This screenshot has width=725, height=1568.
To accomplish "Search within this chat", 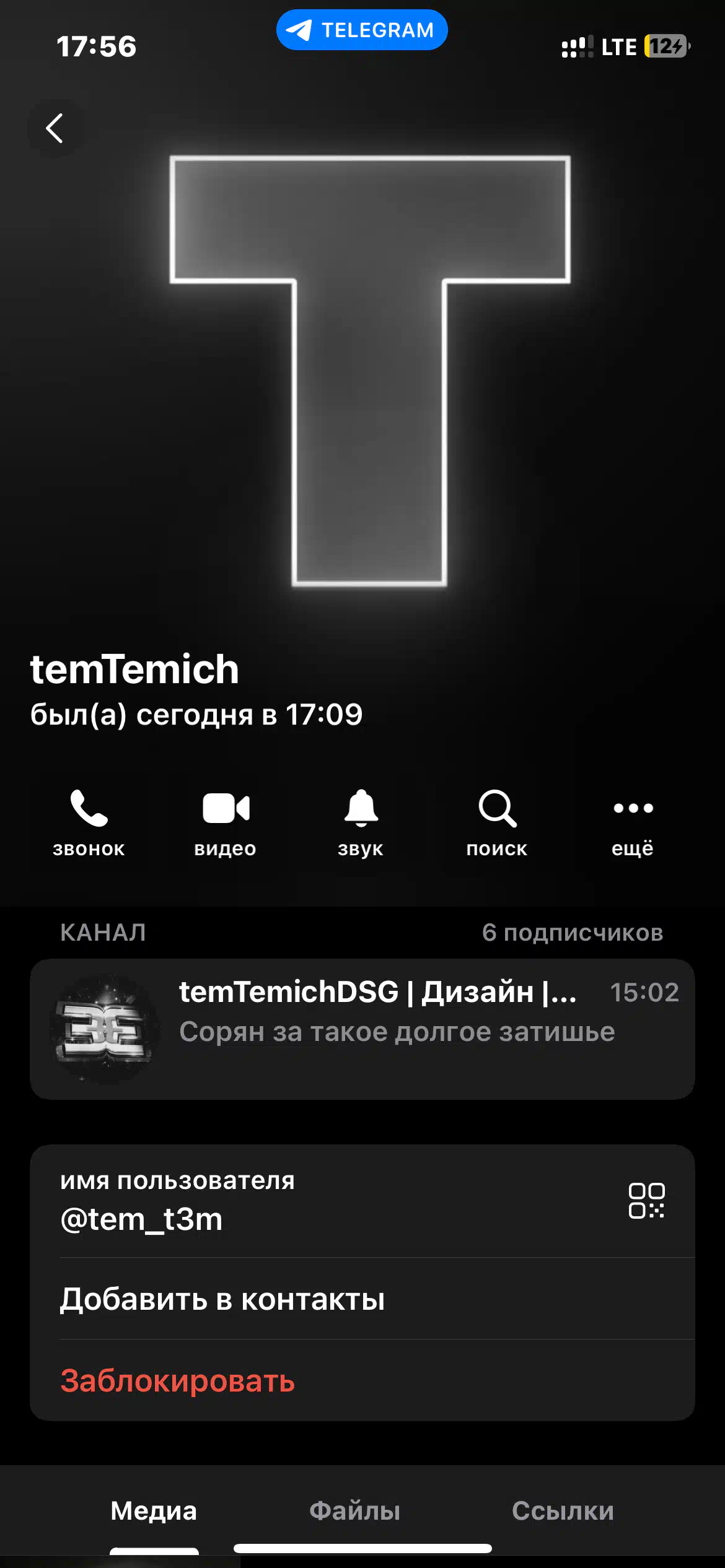I will (497, 823).
